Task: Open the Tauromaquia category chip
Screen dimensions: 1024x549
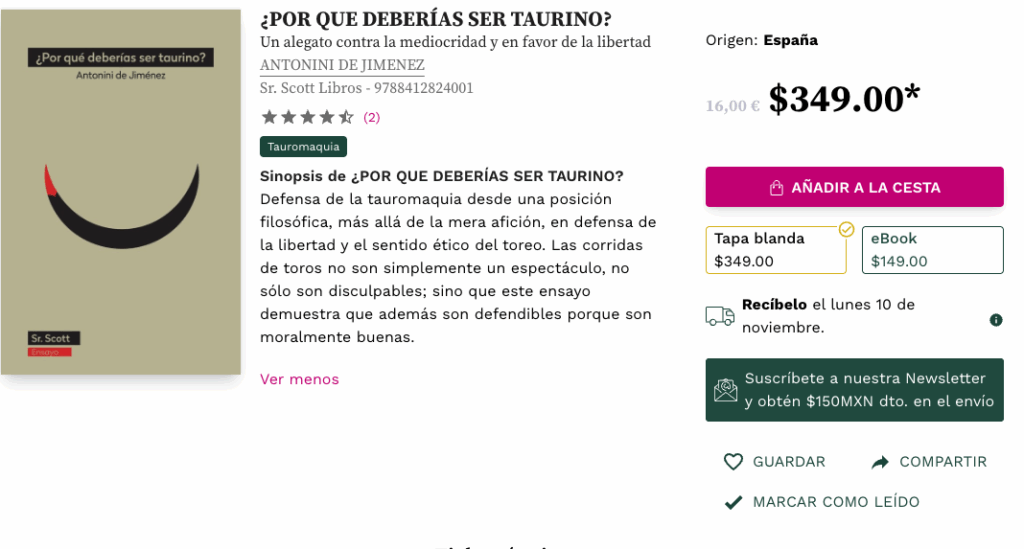Action: (x=303, y=147)
